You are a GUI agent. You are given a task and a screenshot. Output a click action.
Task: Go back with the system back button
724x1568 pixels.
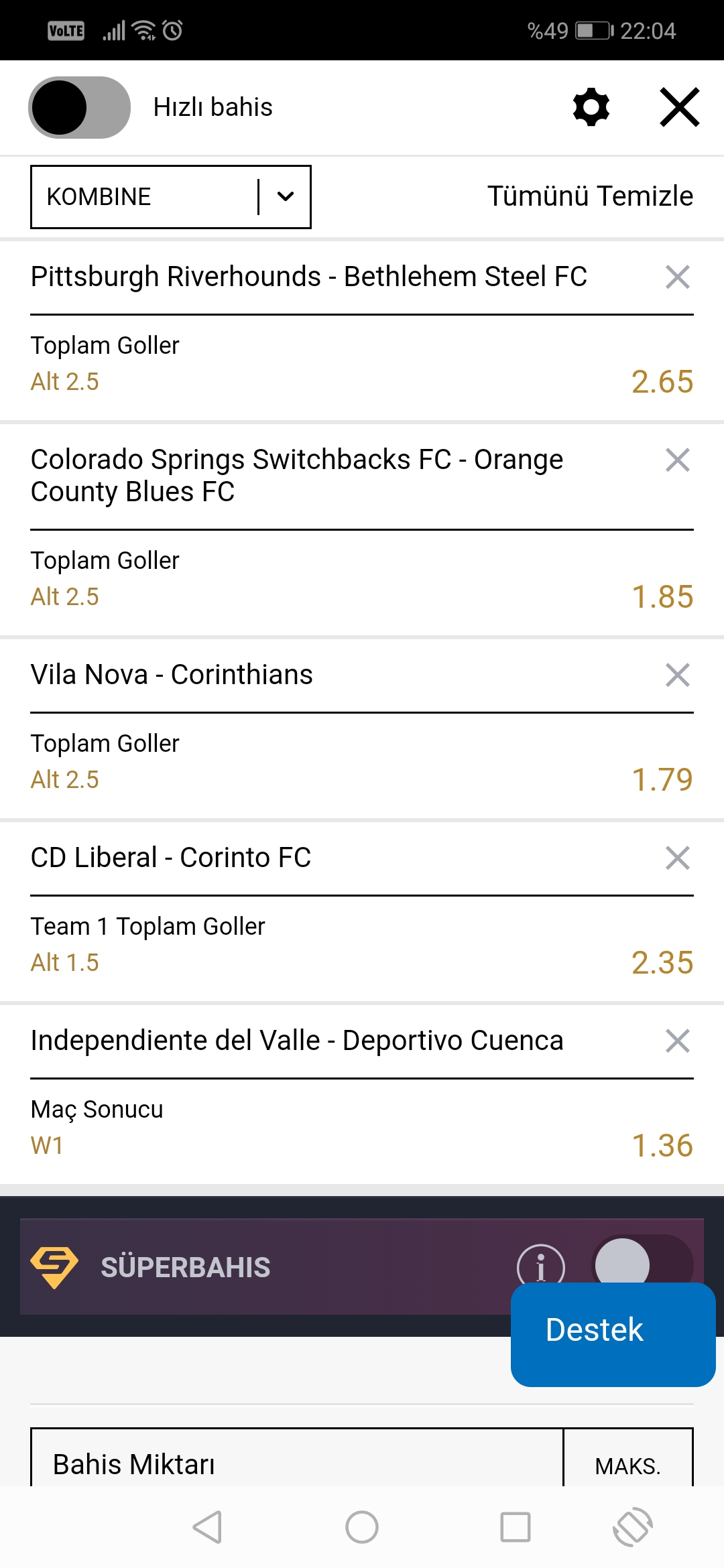(x=207, y=1527)
